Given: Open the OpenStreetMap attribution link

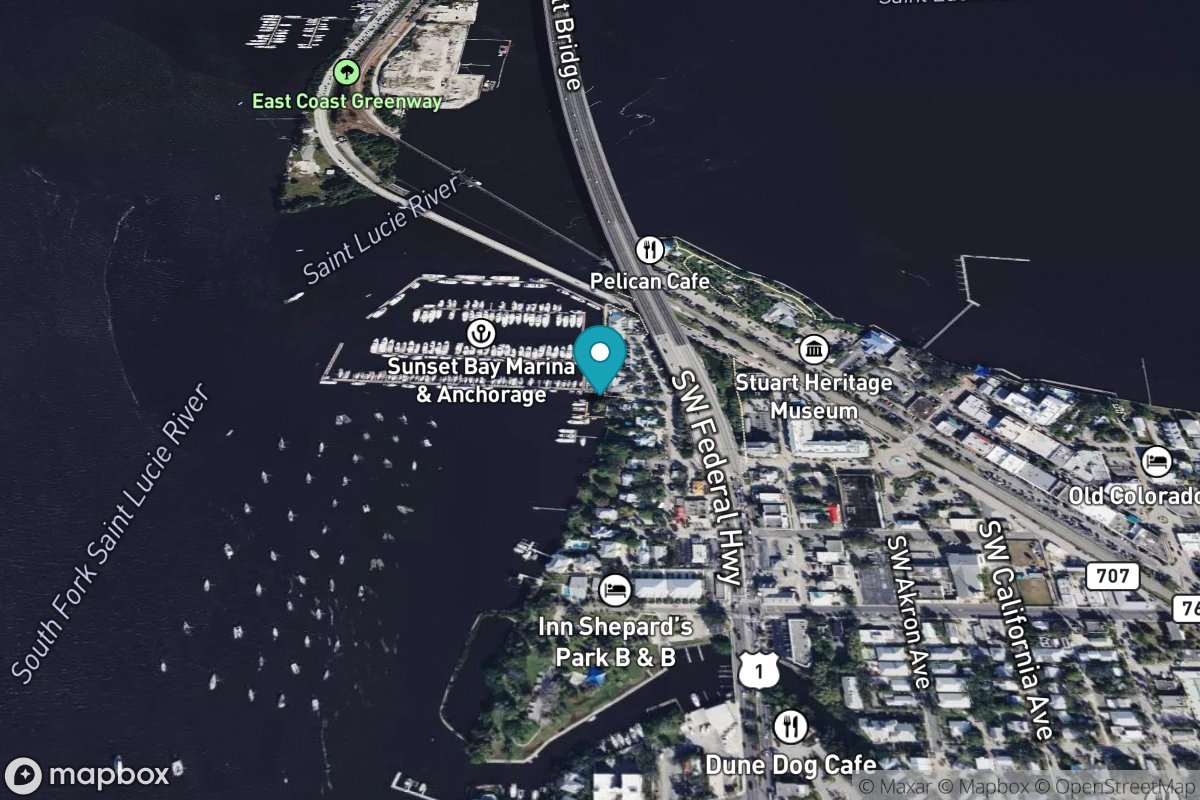Looking at the screenshot, I should [1125, 788].
